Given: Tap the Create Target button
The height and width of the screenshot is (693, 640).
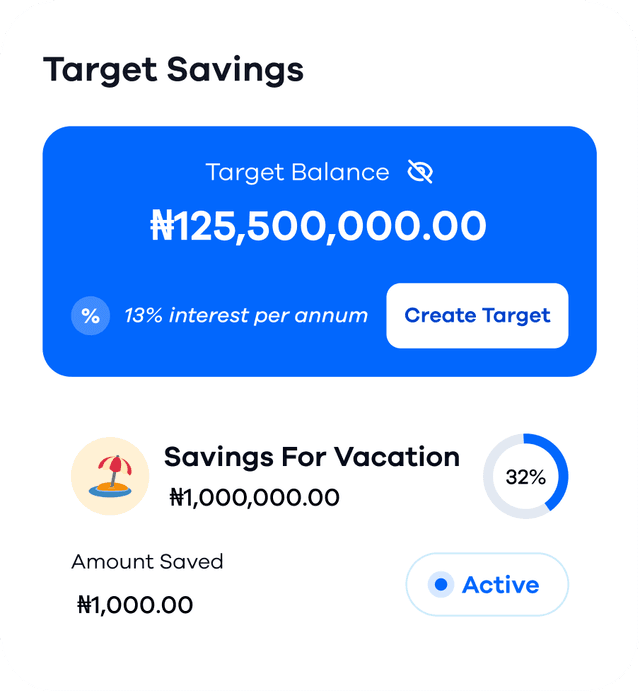Looking at the screenshot, I should [x=477, y=316].
